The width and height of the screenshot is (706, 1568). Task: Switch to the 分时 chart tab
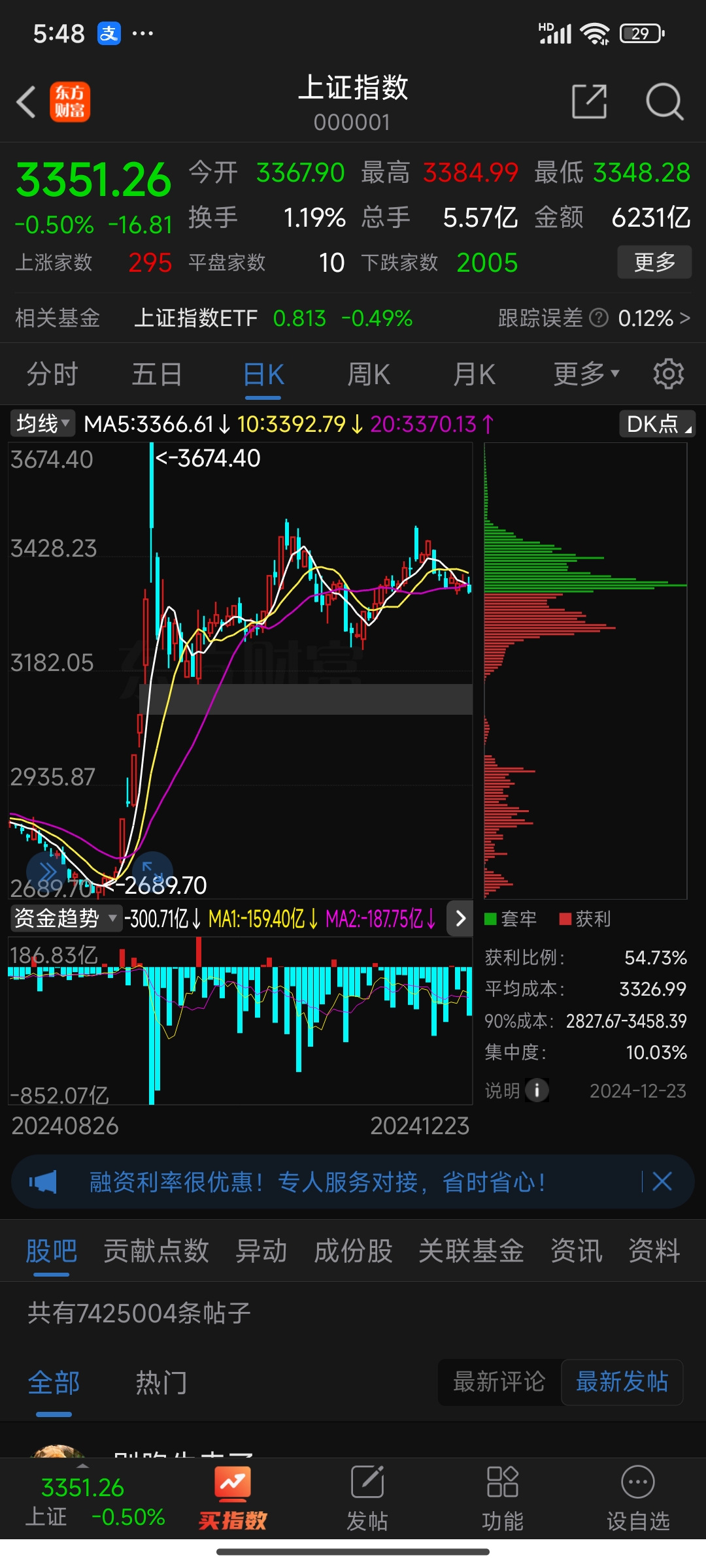[52, 375]
